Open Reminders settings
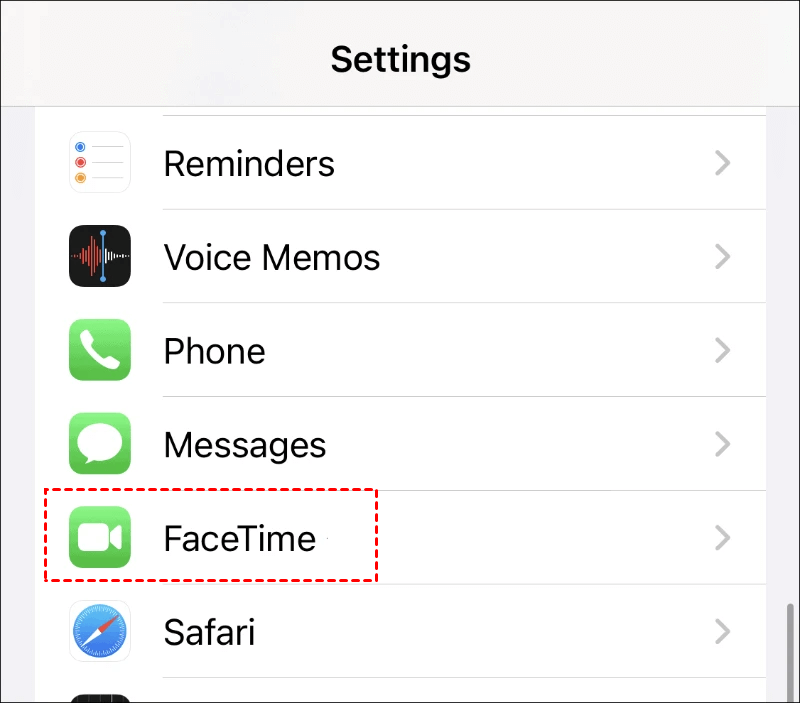800x703 pixels. (249, 163)
